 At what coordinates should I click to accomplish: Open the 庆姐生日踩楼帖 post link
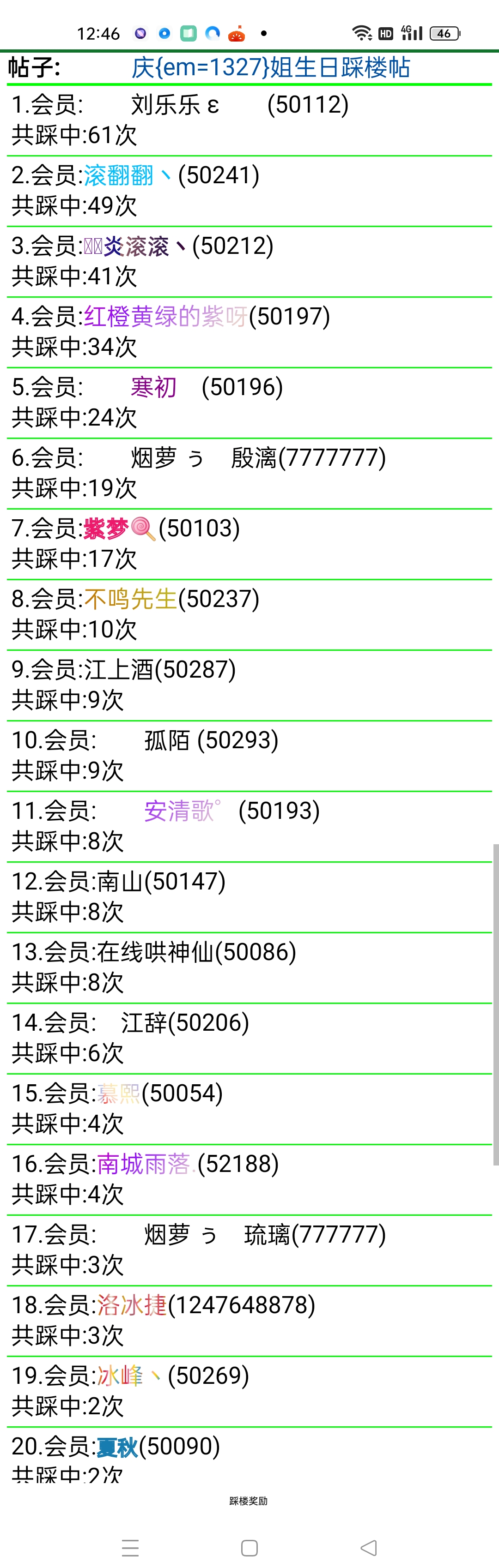tap(270, 67)
